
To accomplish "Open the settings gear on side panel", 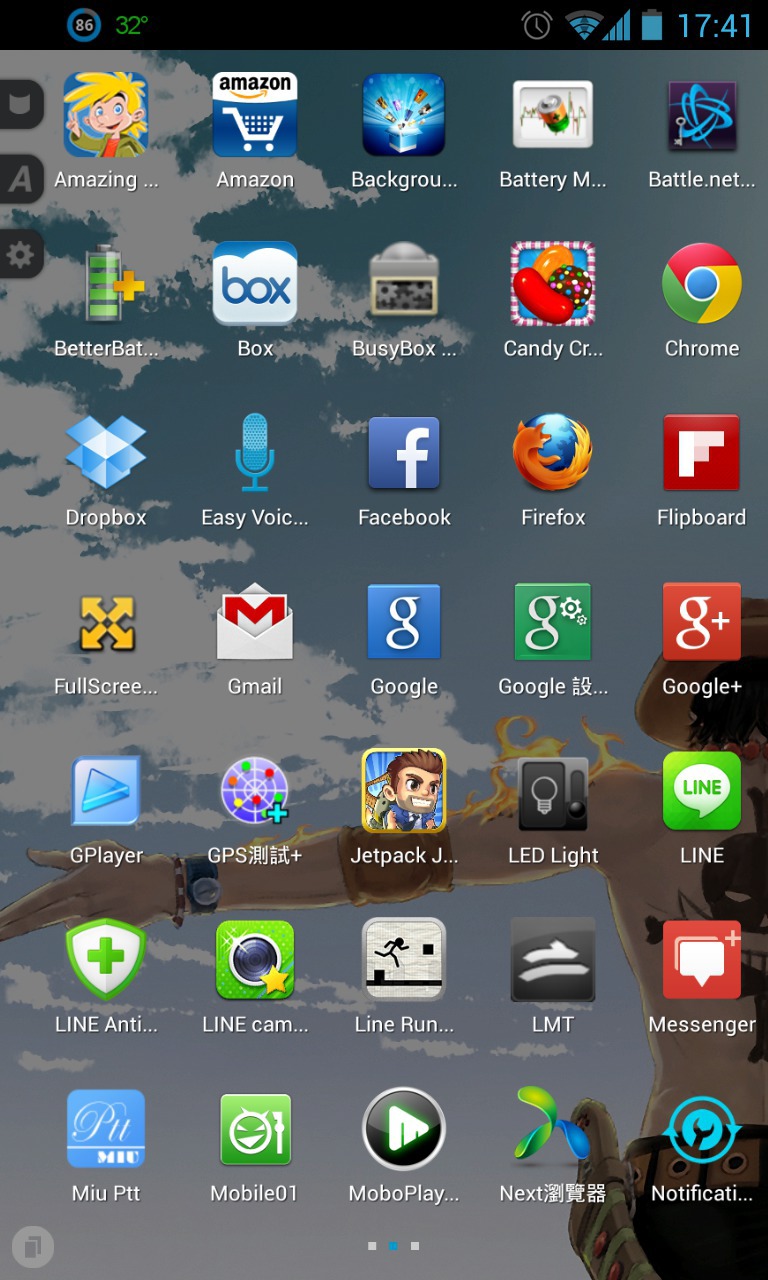I will (20, 256).
